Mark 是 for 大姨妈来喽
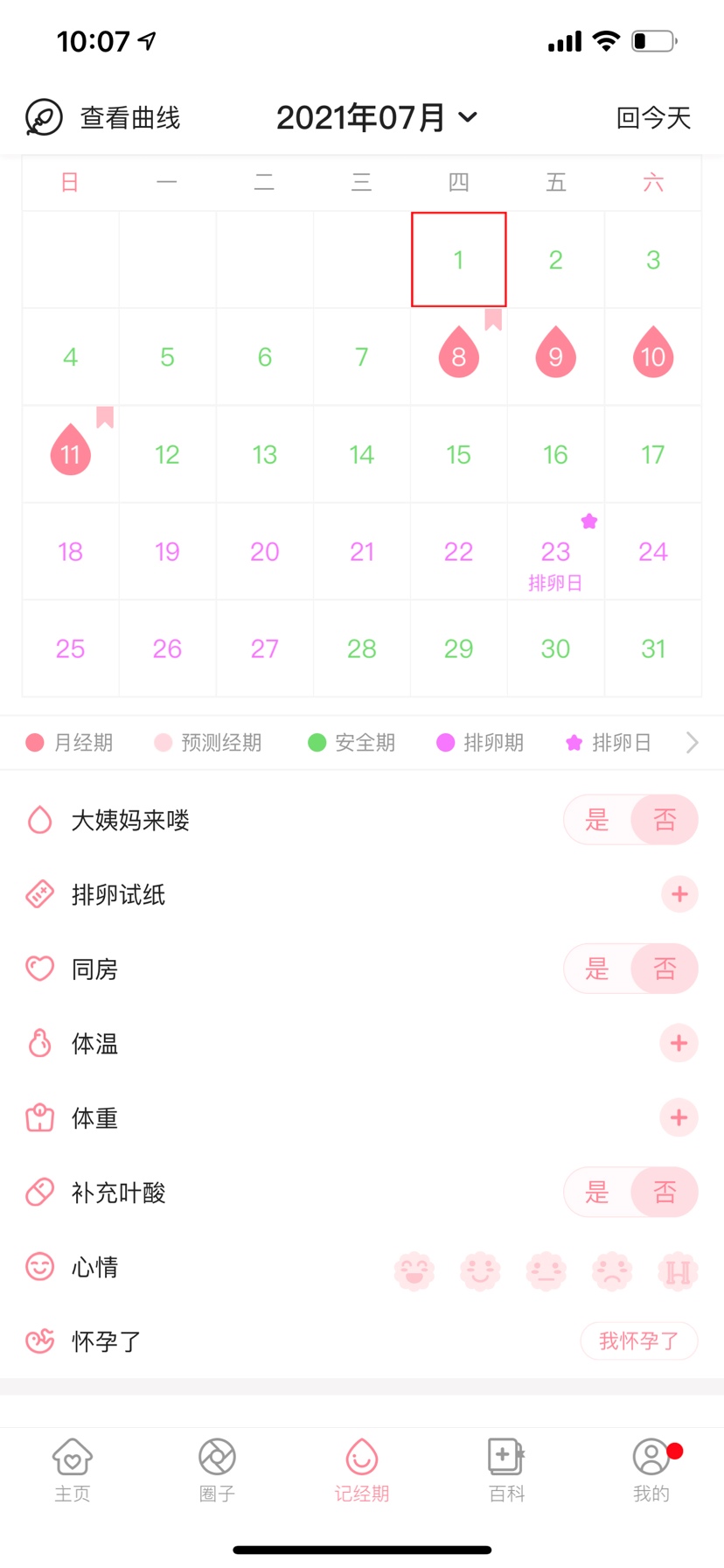This screenshot has height=1568, width=724. pos(597,820)
